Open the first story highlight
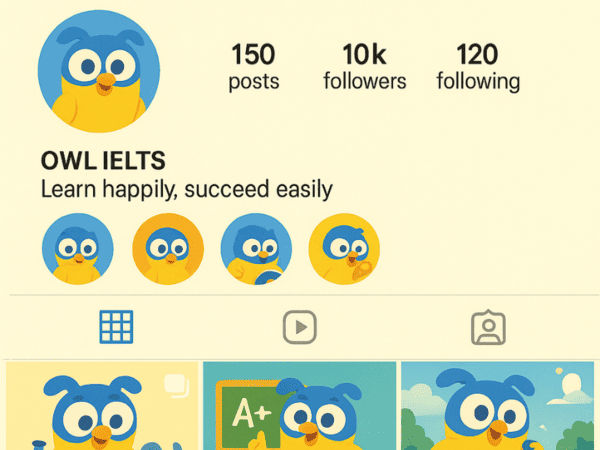The width and height of the screenshot is (600, 450). 78,249
